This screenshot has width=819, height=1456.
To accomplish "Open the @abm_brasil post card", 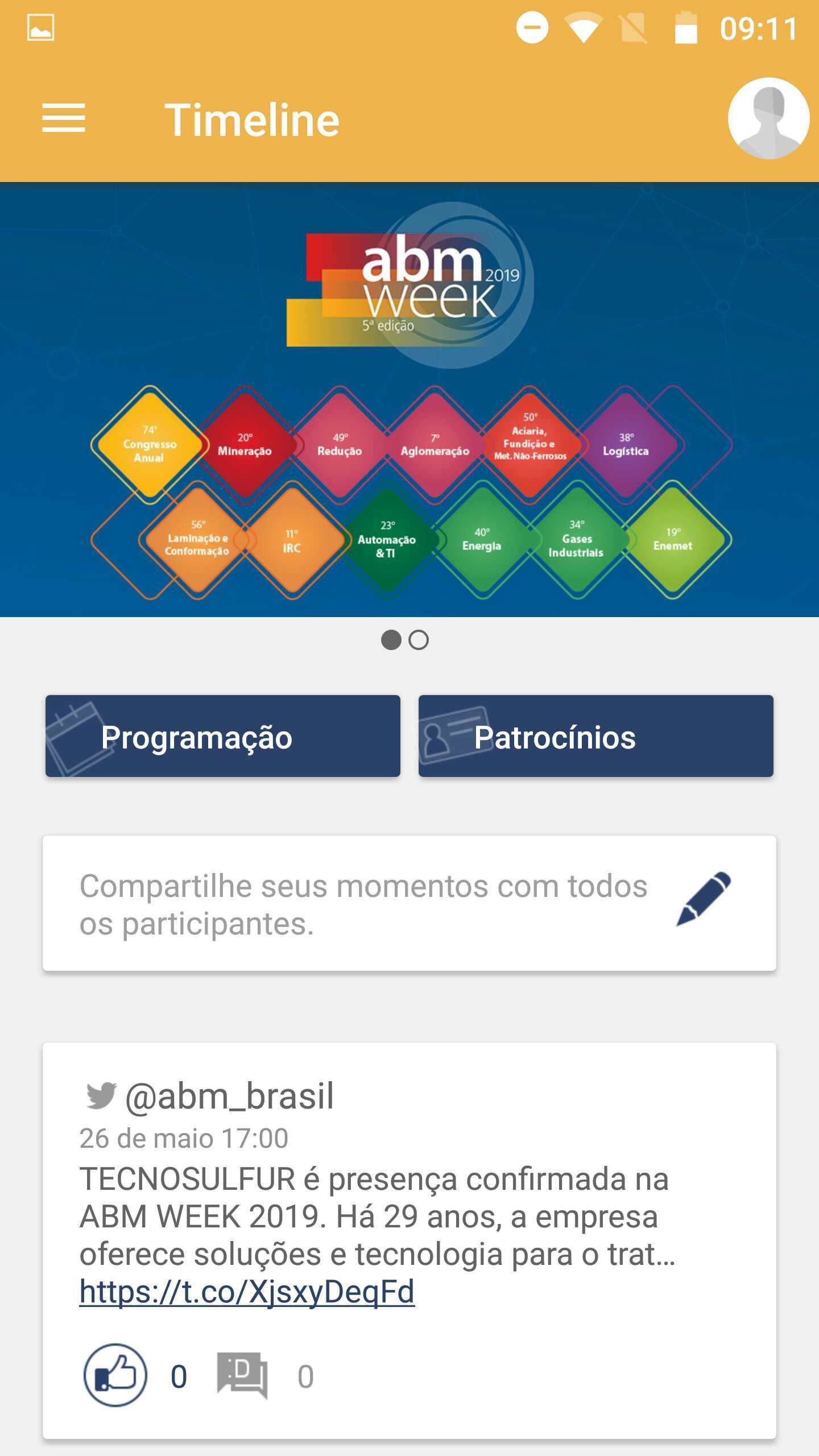I will point(409,1194).
